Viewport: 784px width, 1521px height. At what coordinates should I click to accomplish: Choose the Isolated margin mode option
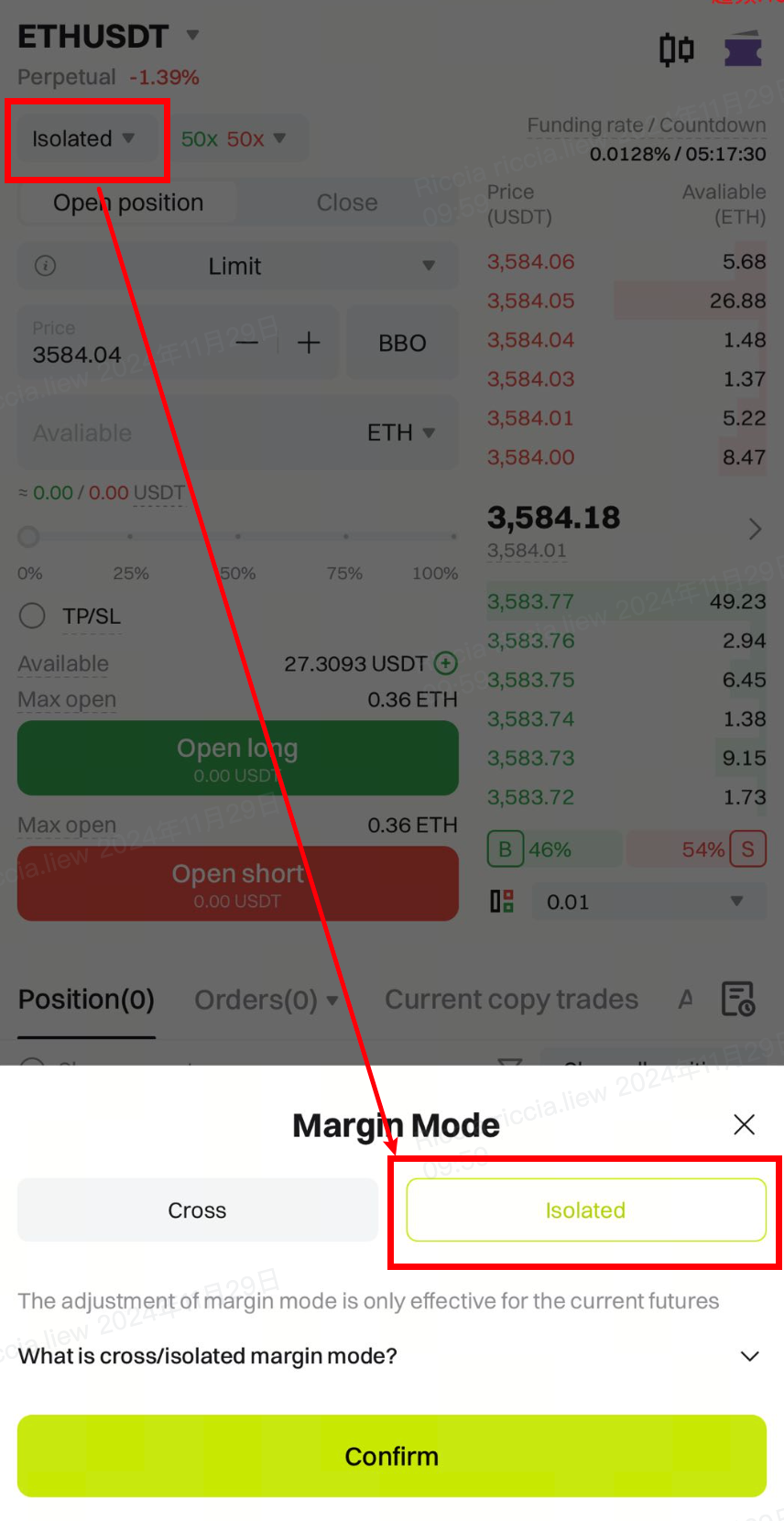585,1210
